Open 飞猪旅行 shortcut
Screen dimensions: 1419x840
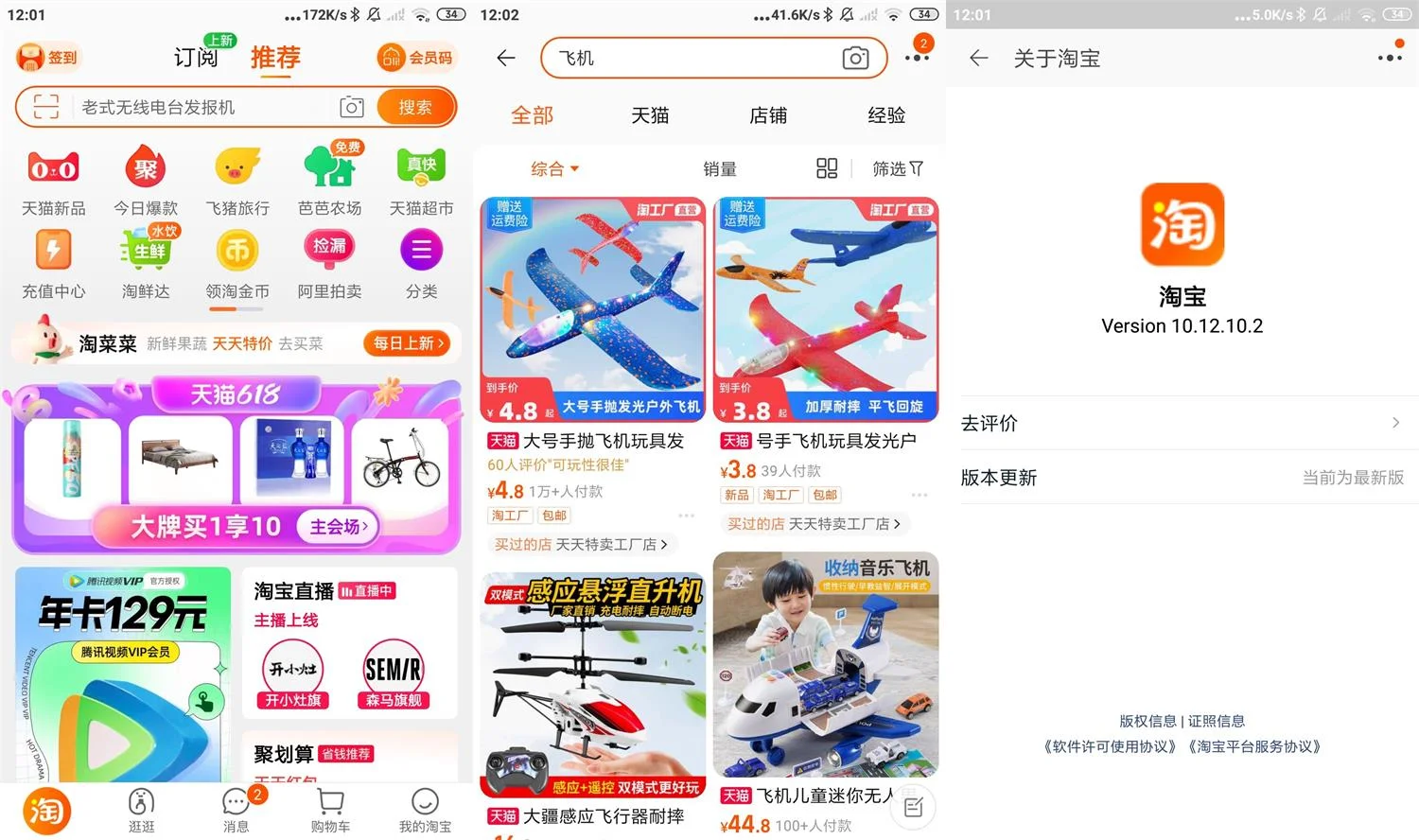[x=237, y=181]
